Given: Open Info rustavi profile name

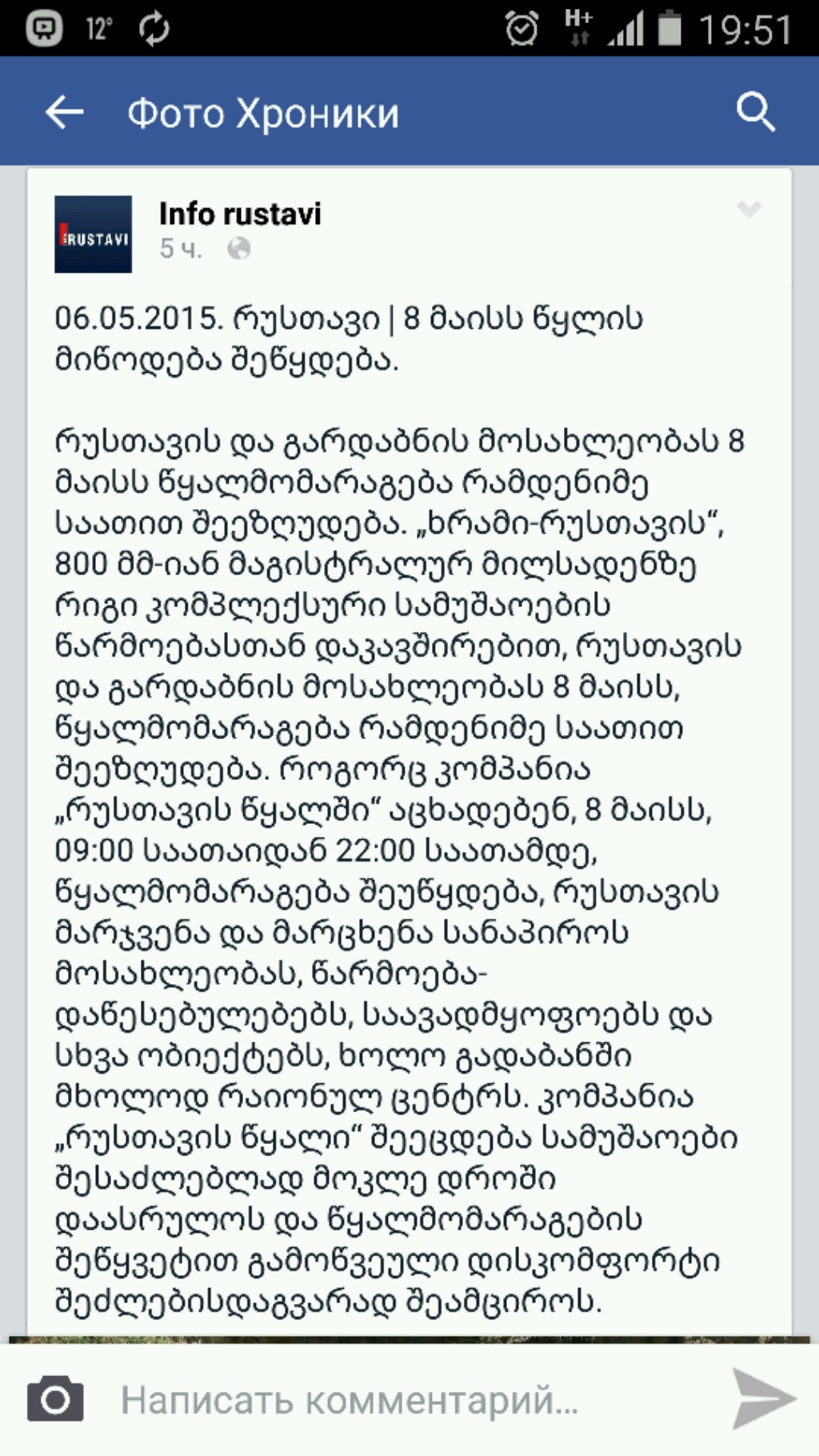Looking at the screenshot, I should (240, 214).
